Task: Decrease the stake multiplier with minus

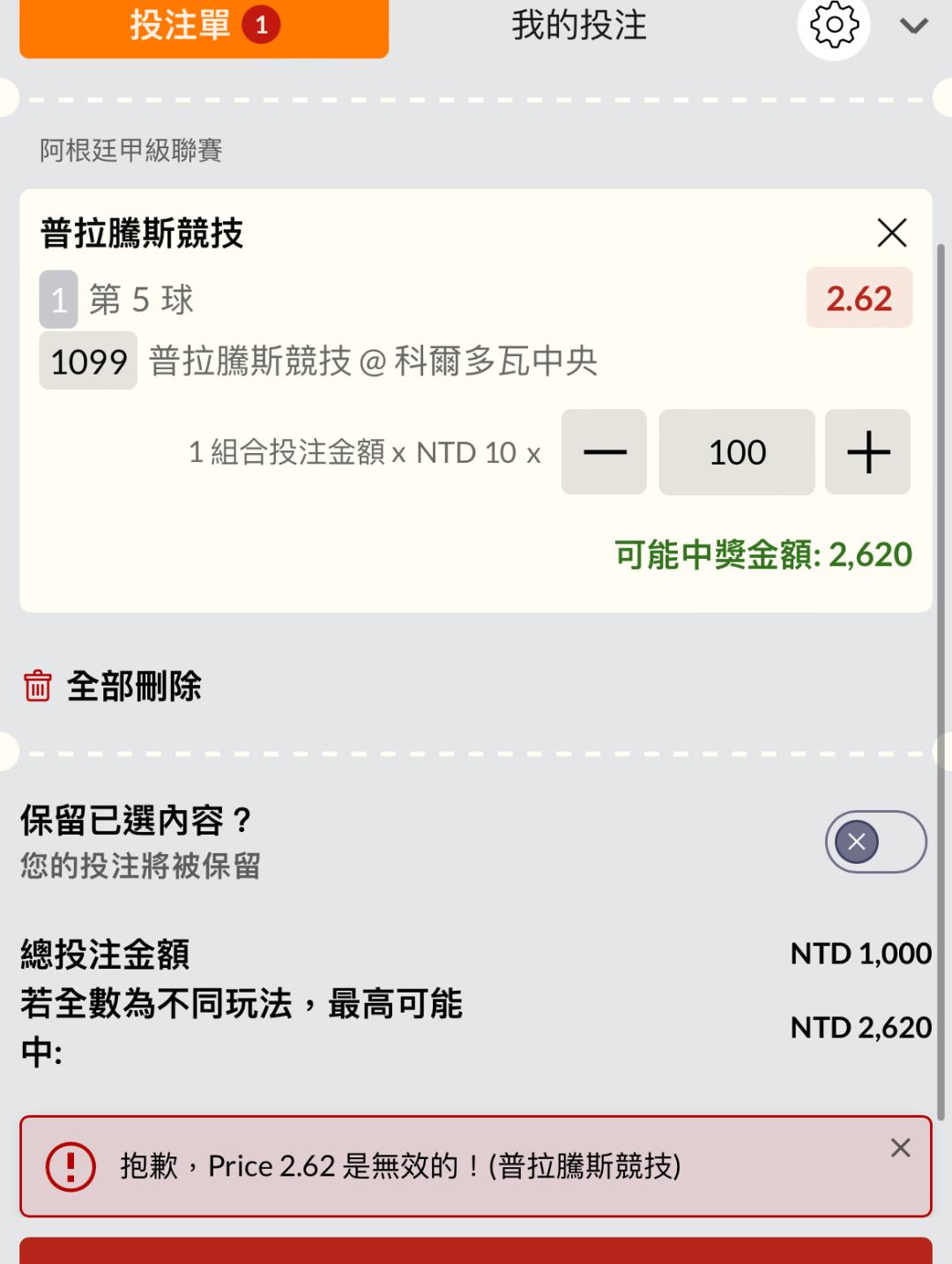Action: tap(604, 451)
